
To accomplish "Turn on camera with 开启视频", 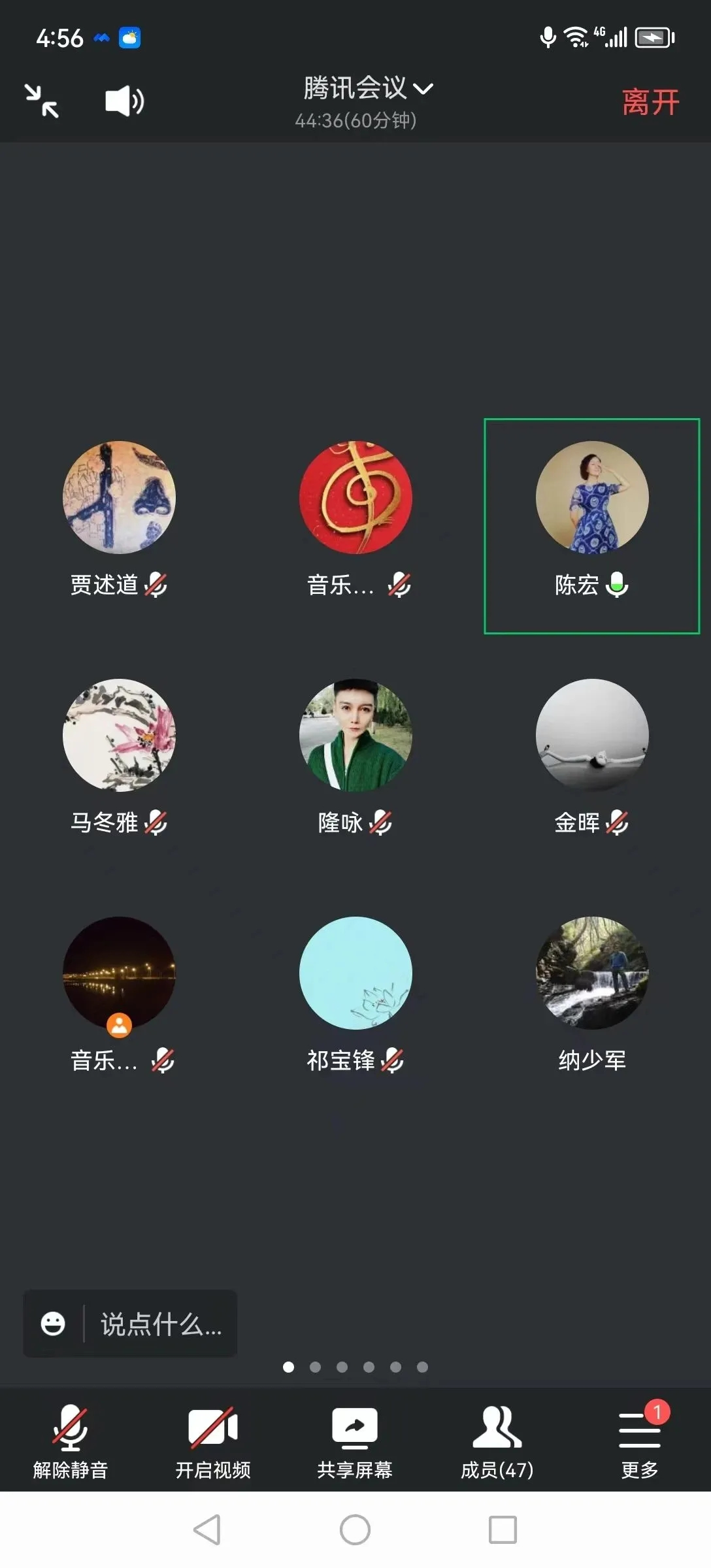I will pos(213,1441).
